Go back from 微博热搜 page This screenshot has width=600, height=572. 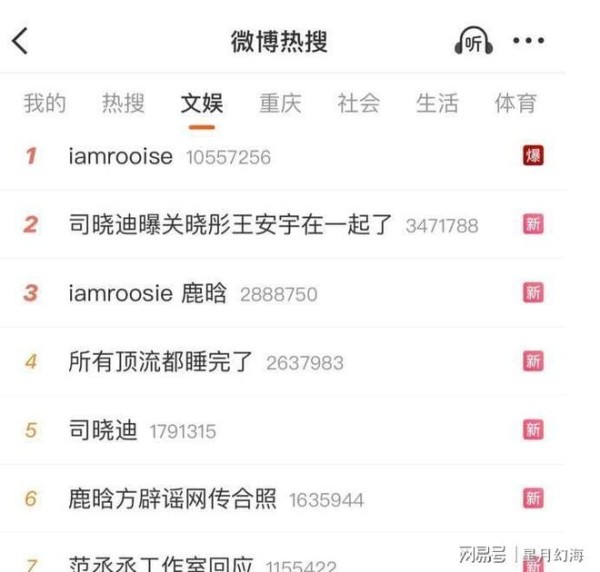pos(20,41)
